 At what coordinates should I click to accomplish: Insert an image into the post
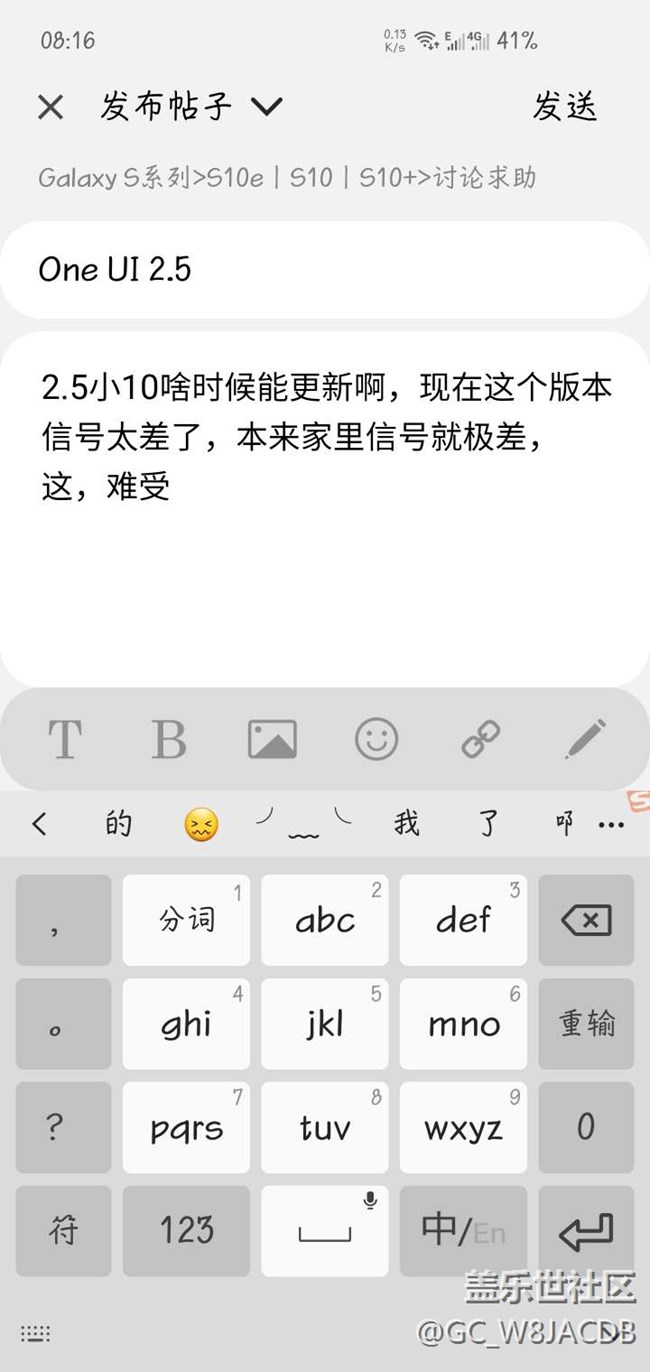(x=272, y=740)
